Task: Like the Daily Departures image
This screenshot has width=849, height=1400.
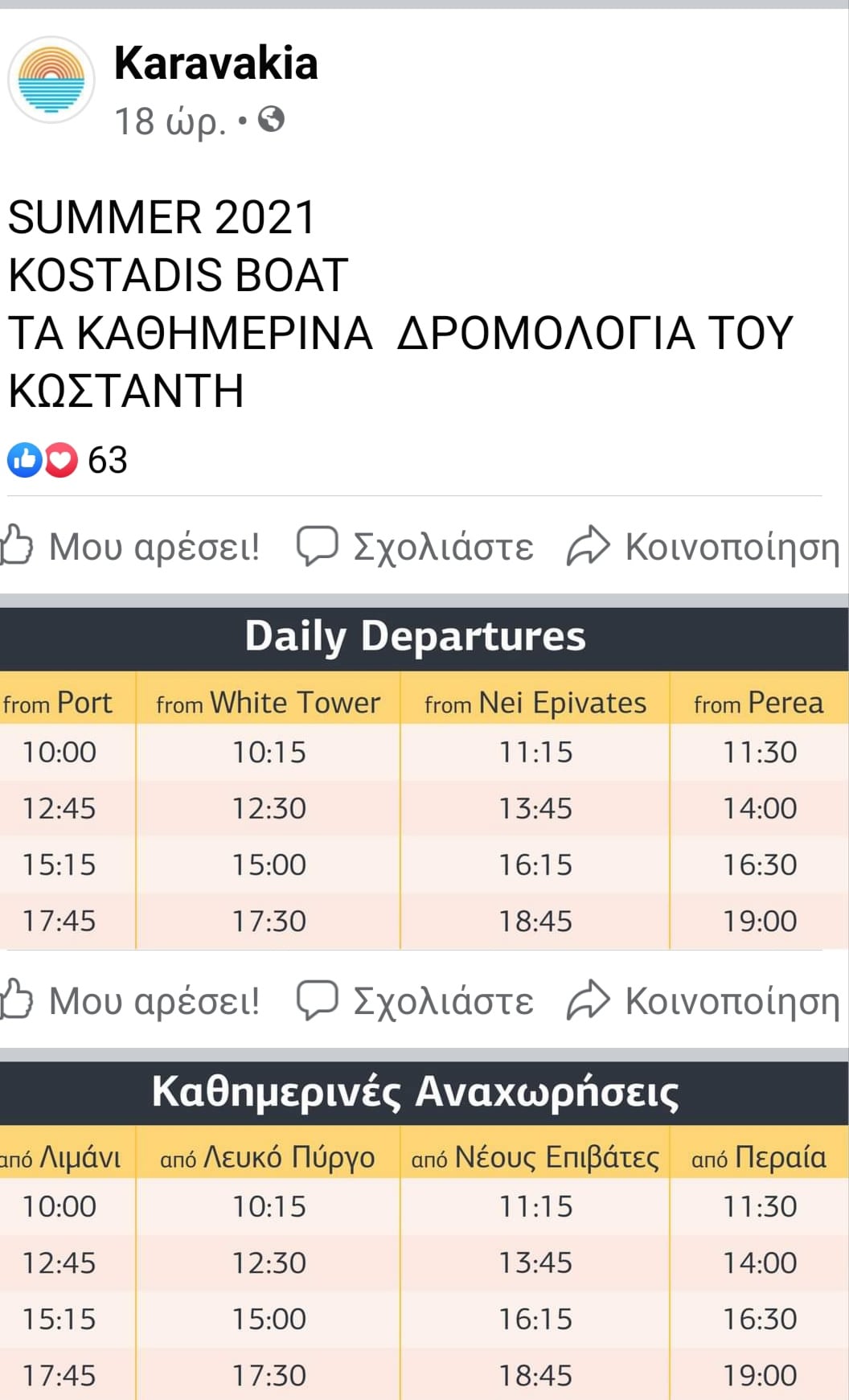Action: click(x=131, y=1001)
